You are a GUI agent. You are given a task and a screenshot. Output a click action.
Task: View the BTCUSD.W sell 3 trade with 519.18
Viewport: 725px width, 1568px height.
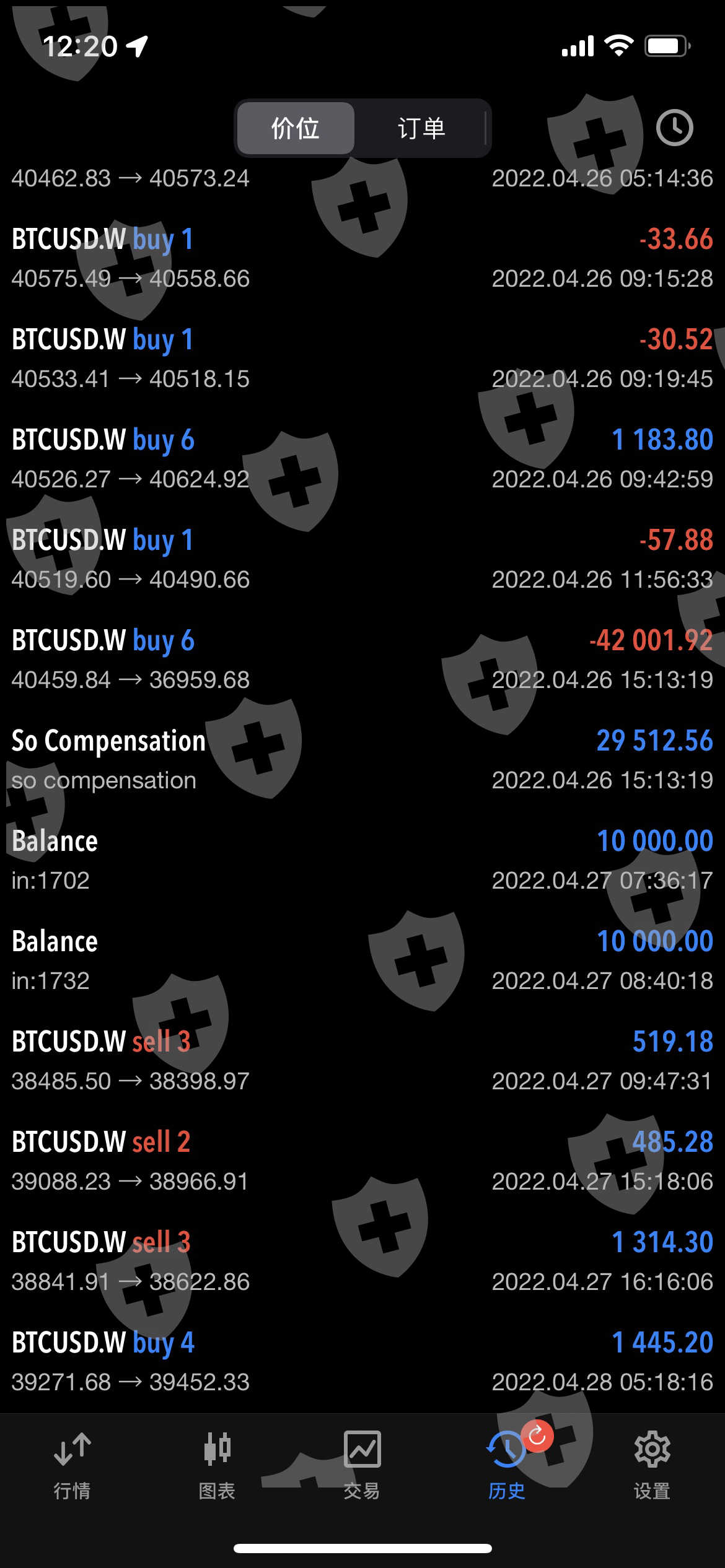click(362, 1061)
